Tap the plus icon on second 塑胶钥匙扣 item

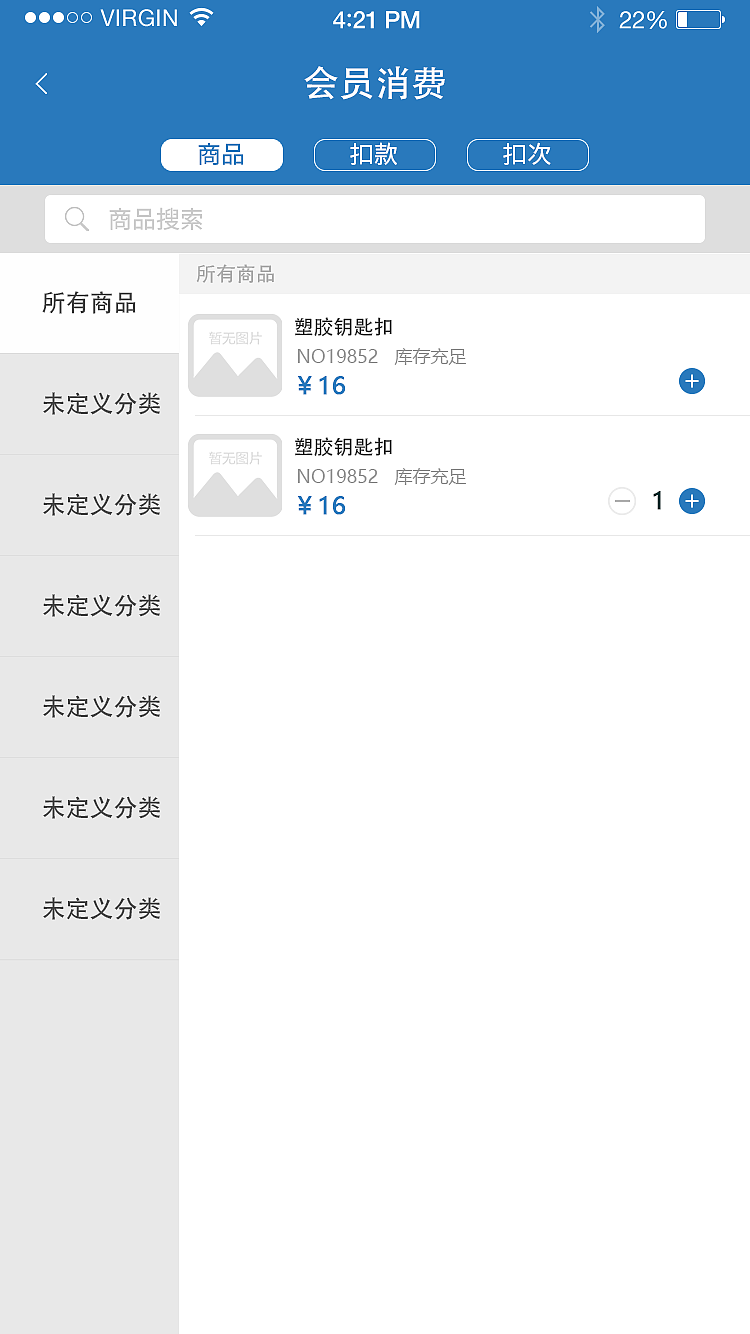pos(691,501)
